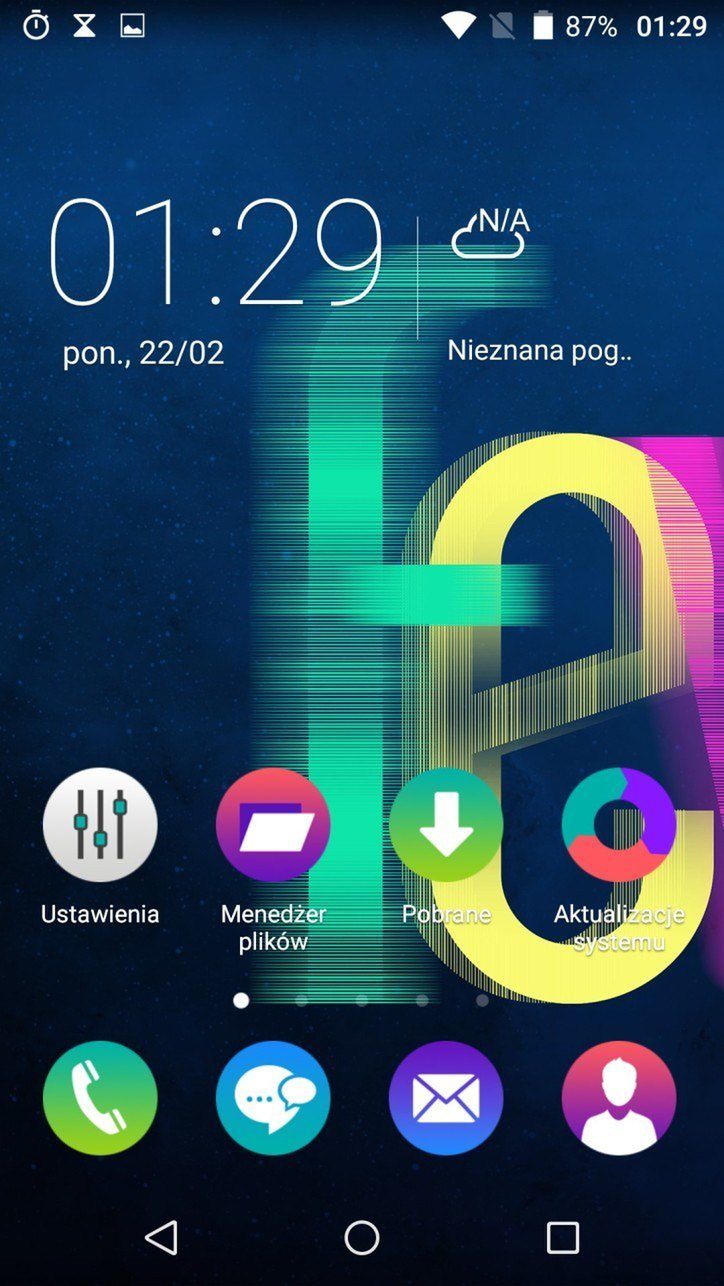This screenshot has height=1286, width=724.
Task: Open the Ustawienia settings app
Action: point(100,826)
